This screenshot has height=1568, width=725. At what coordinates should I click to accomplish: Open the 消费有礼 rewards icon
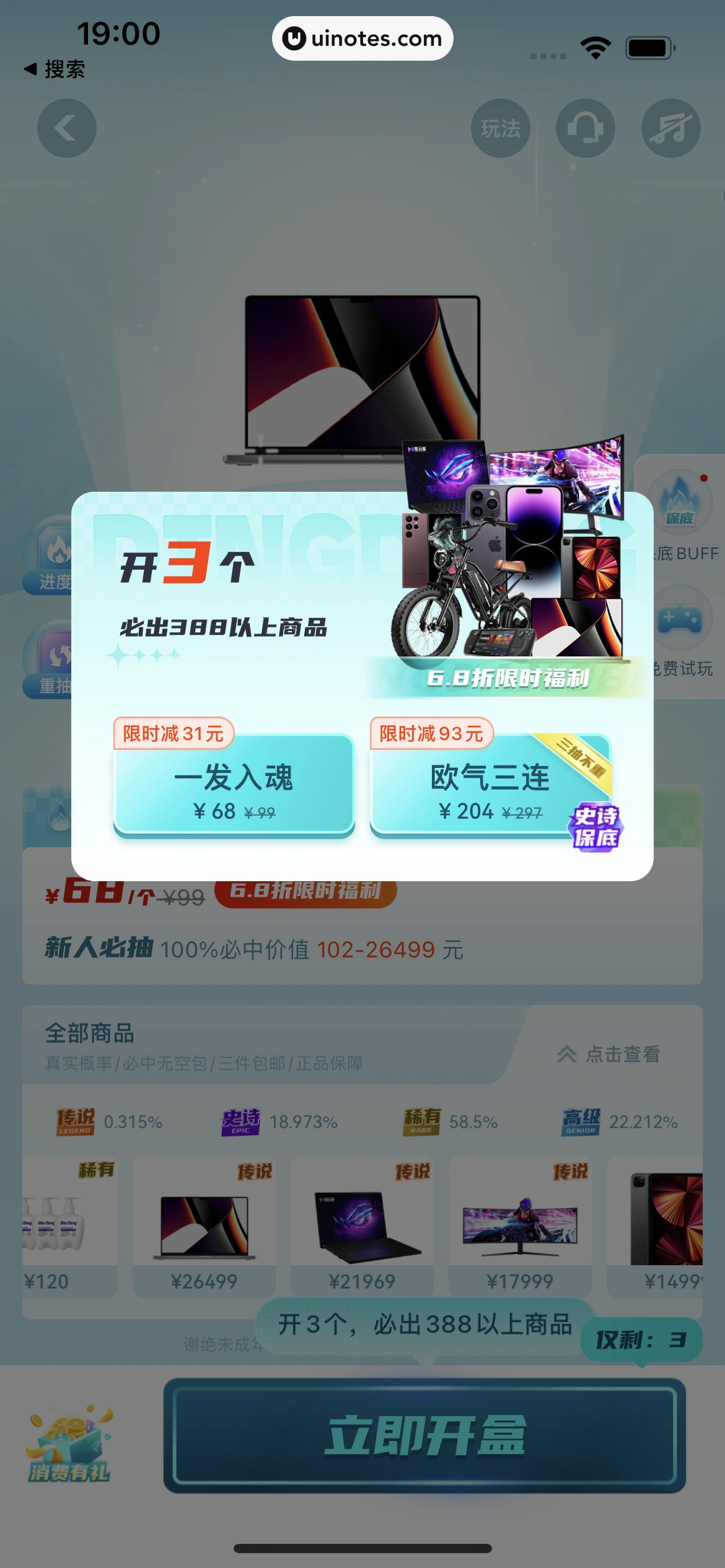click(69, 1443)
